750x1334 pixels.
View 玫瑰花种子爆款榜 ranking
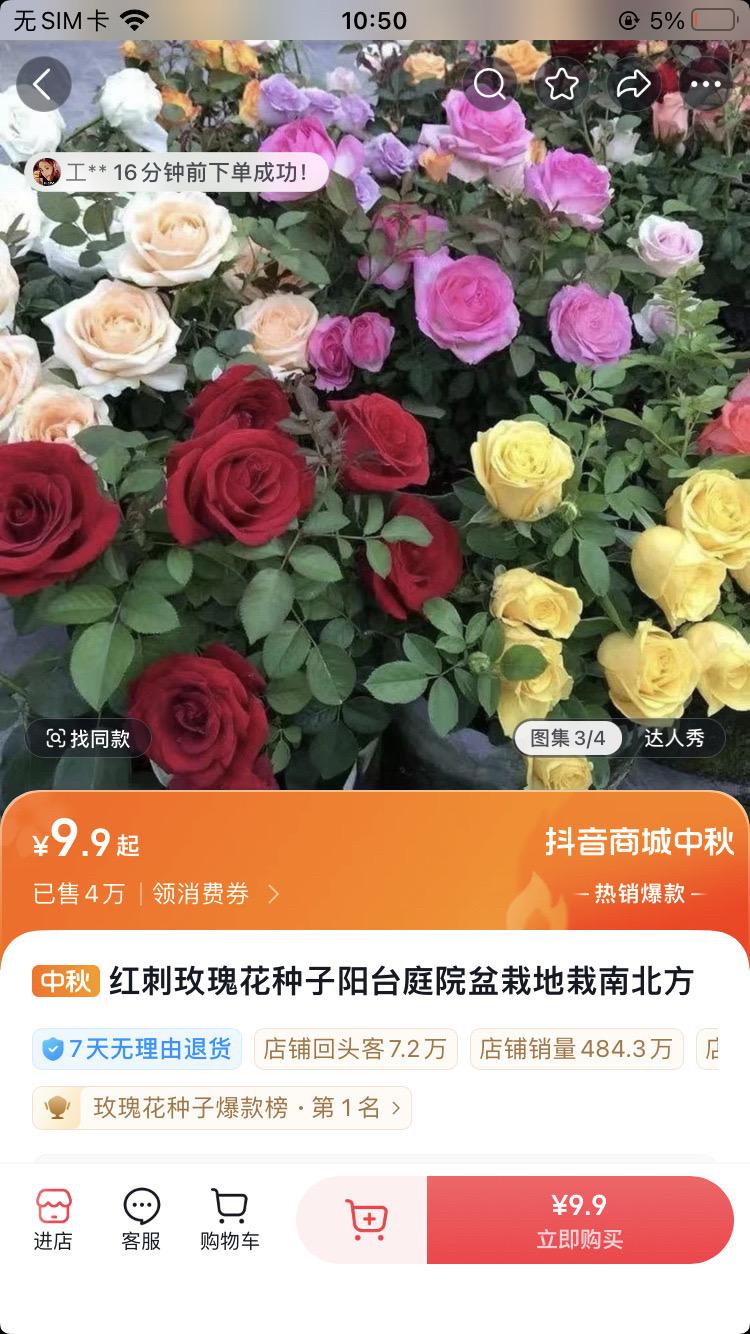[x=222, y=1108]
